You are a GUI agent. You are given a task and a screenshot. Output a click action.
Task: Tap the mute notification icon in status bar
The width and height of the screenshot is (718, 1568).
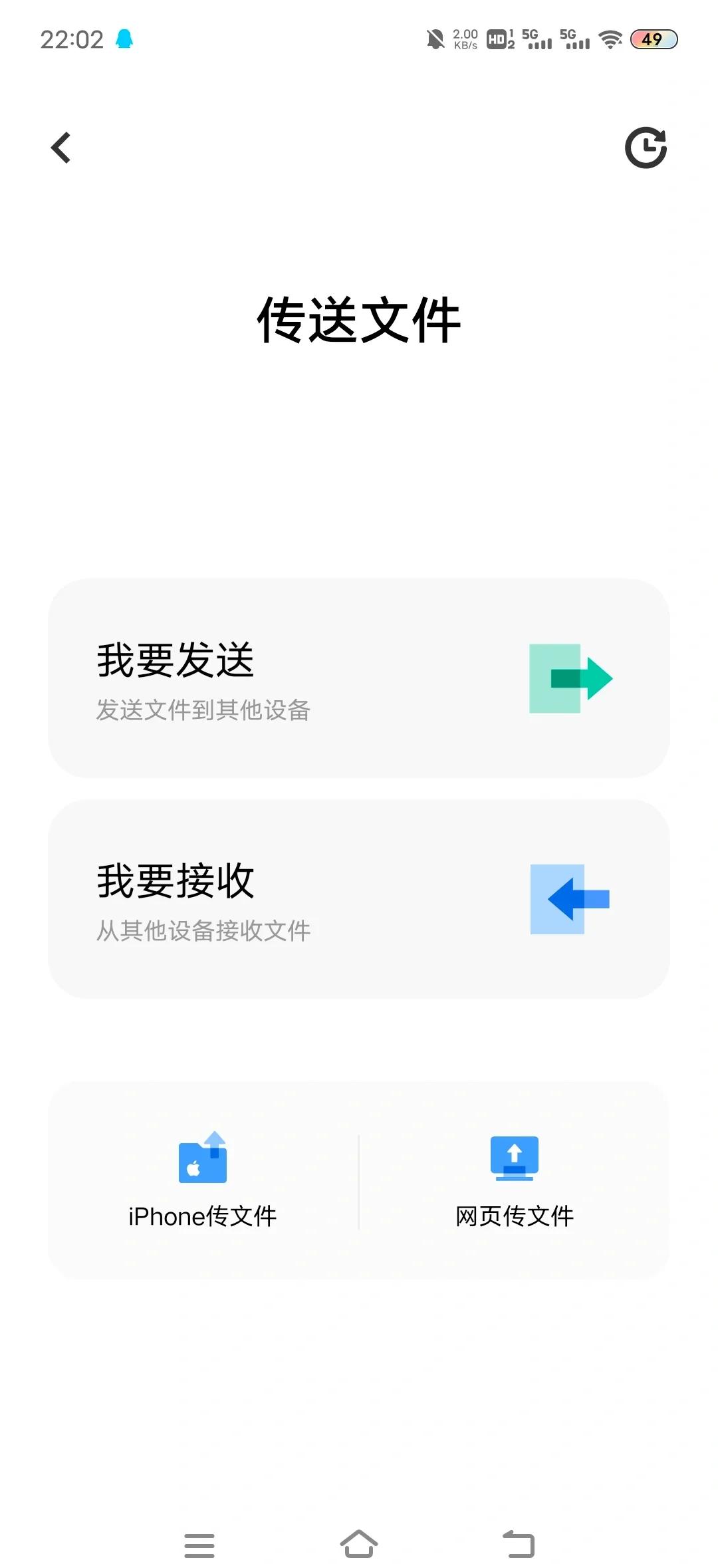tap(435, 39)
